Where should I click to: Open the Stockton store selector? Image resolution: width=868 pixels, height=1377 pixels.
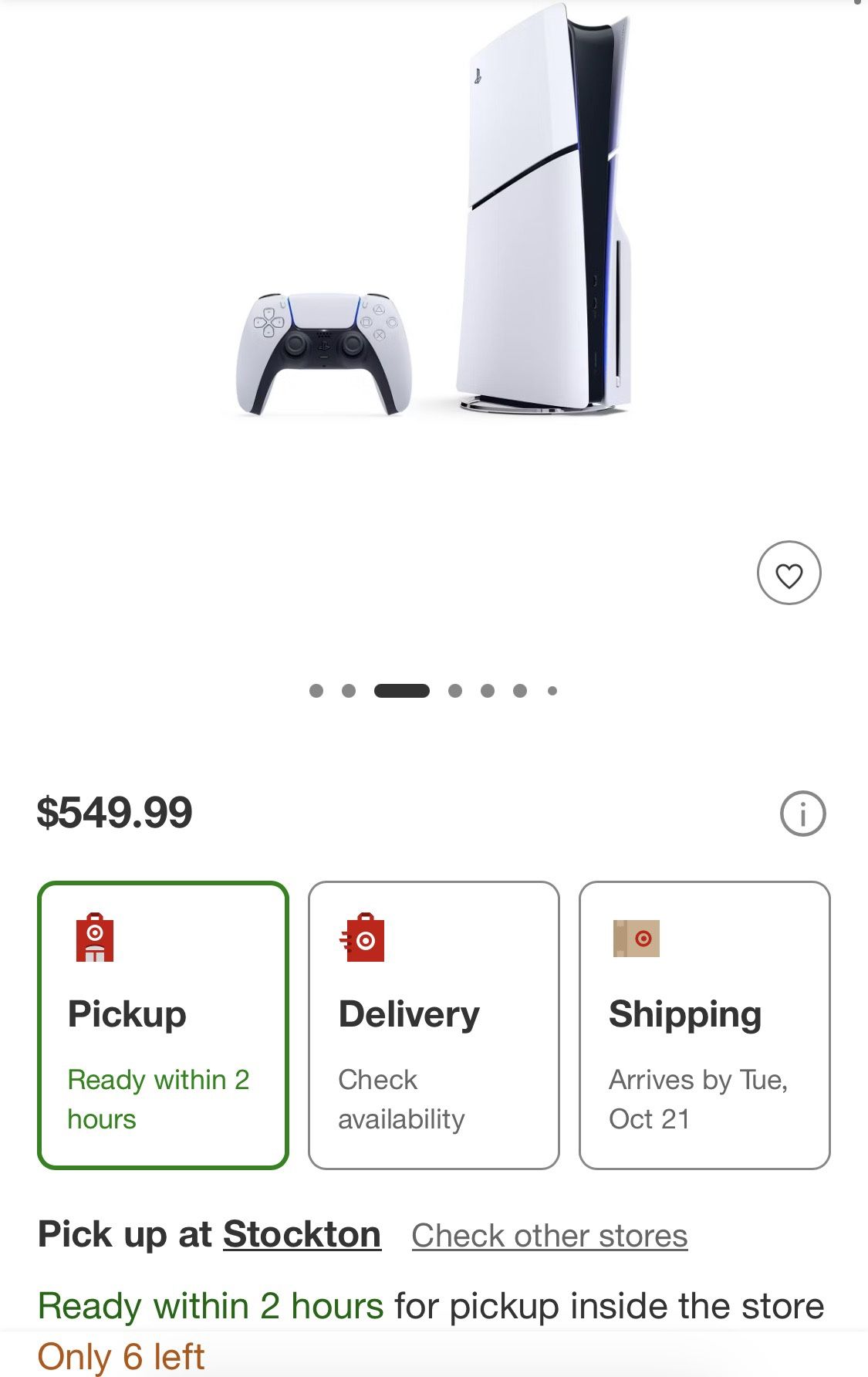tap(302, 1235)
